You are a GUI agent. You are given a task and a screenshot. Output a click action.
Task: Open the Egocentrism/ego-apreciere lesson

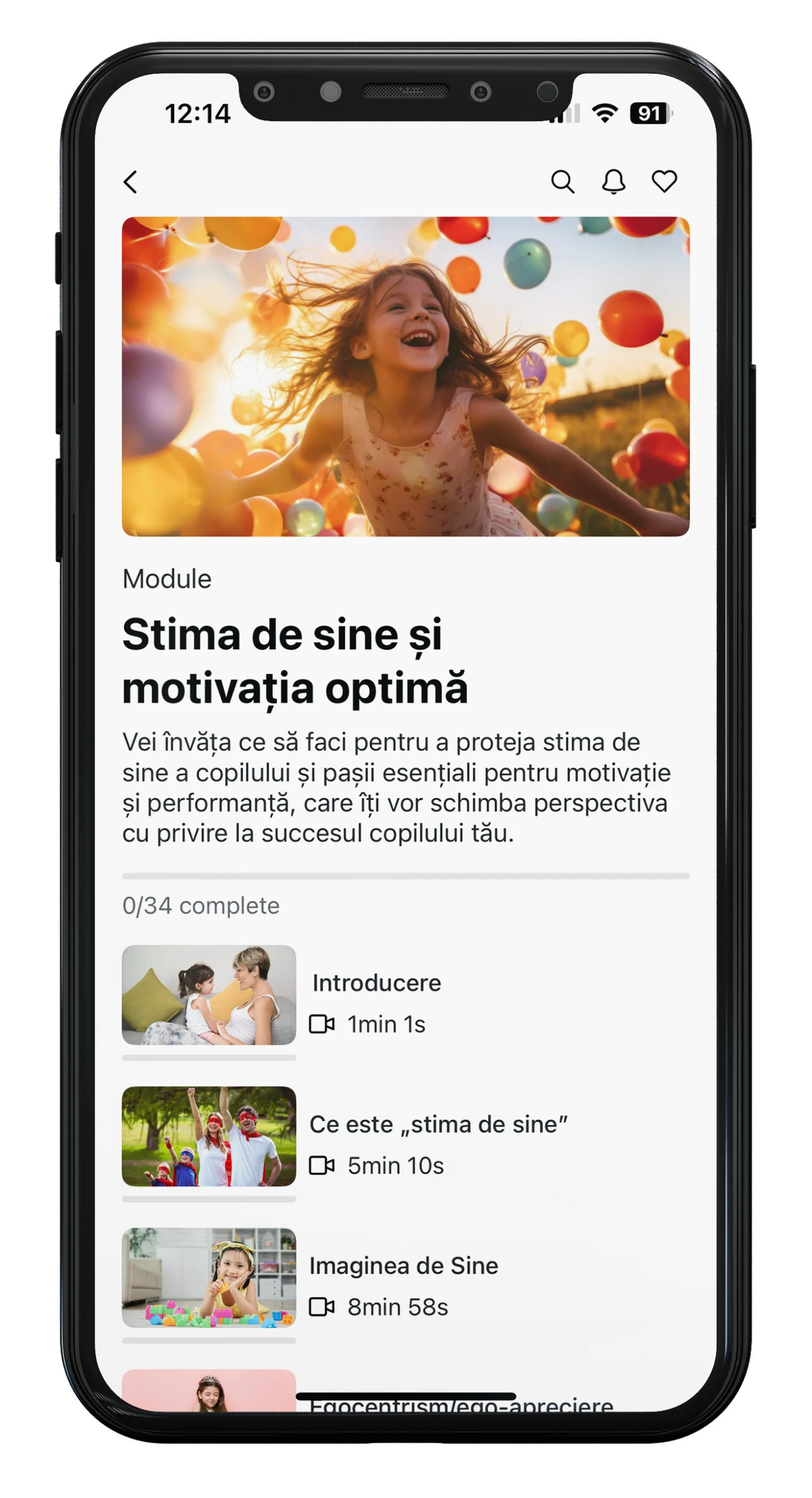pyautogui.click(x=460, y=1404)
